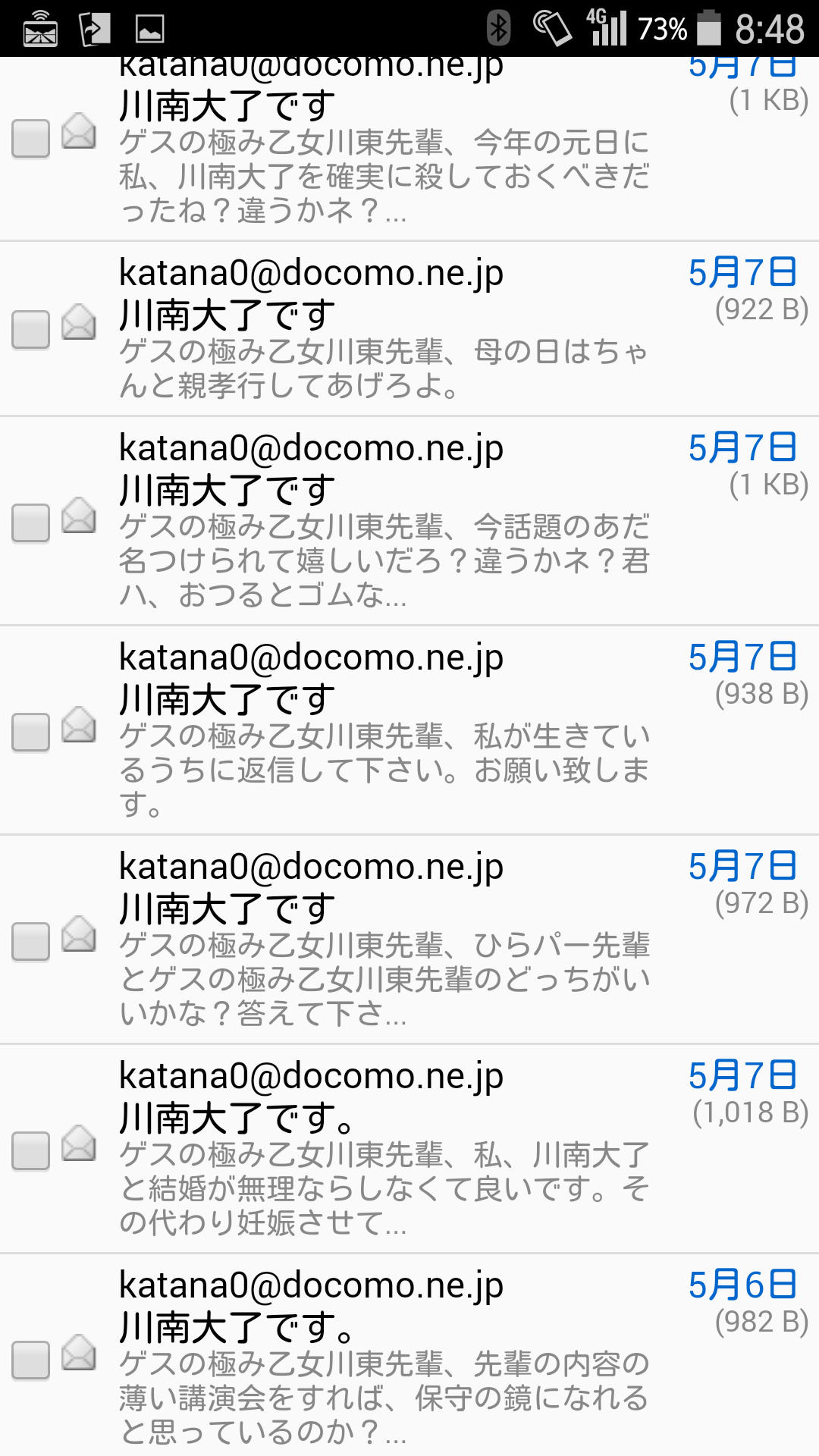Viewport: 819px width, 1456px height.
Task: Open the email starting 今話題のあだ名
Action: tap(409, 522)
